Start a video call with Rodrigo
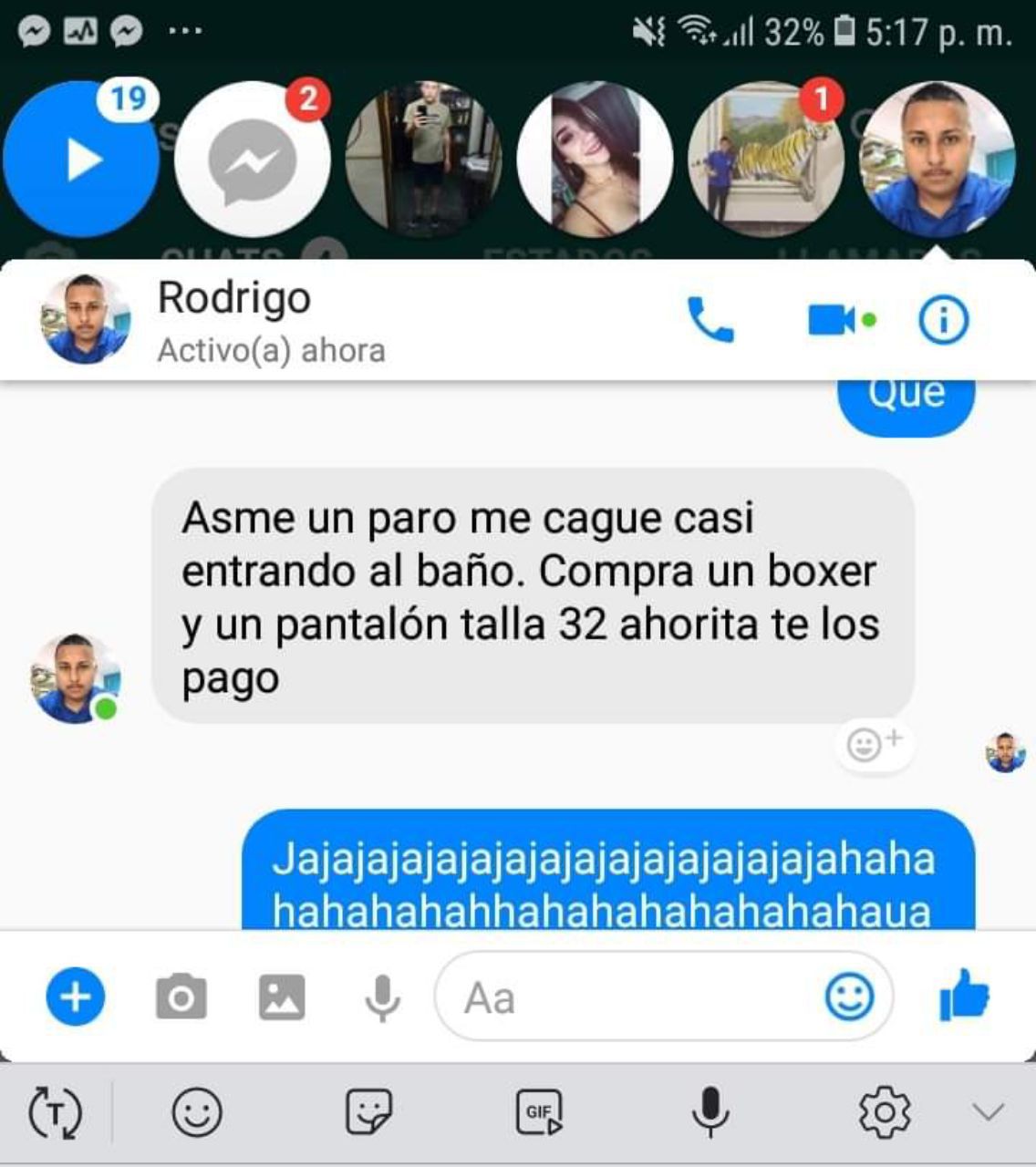 point(841,320)
